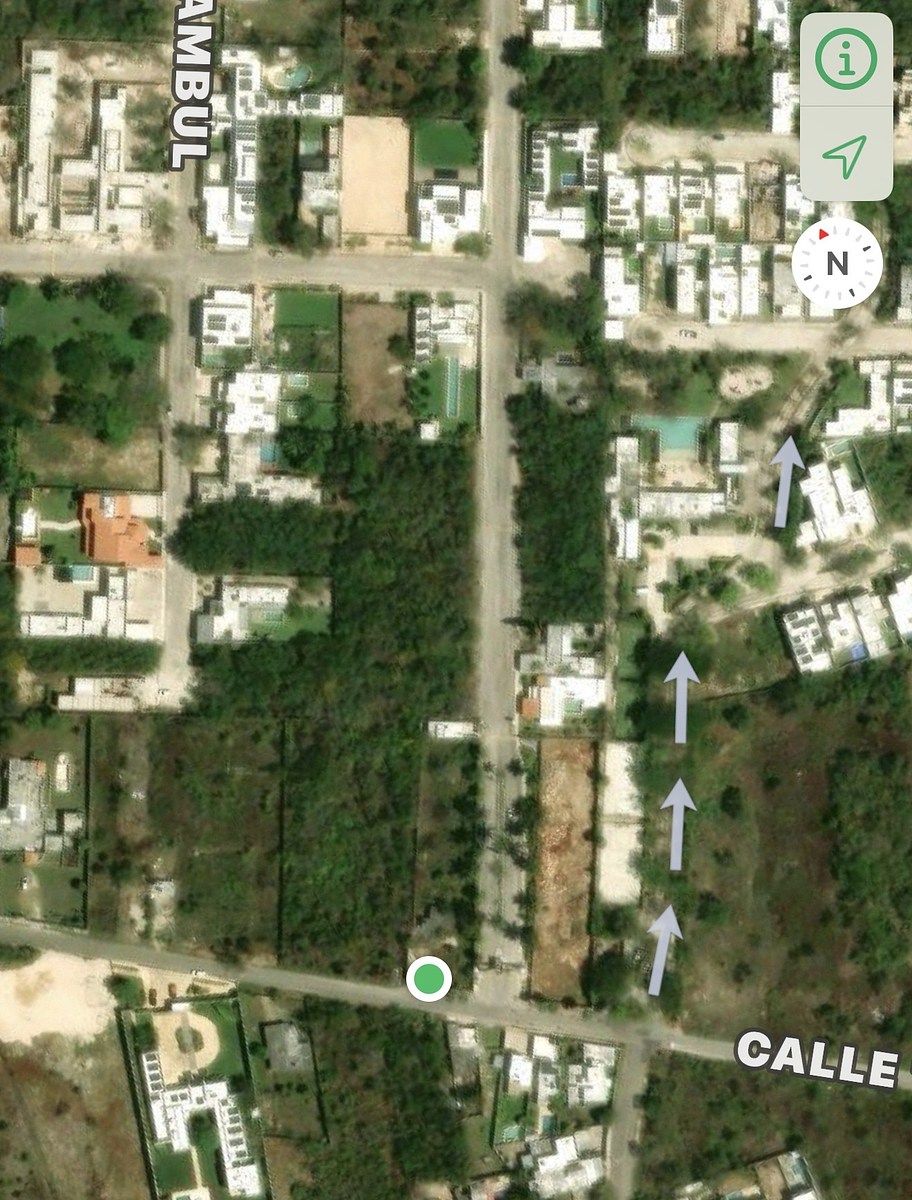Screen dimensions: 912x1200
Task: Tap the compass to face north
Action: click(x=837, y=264)
